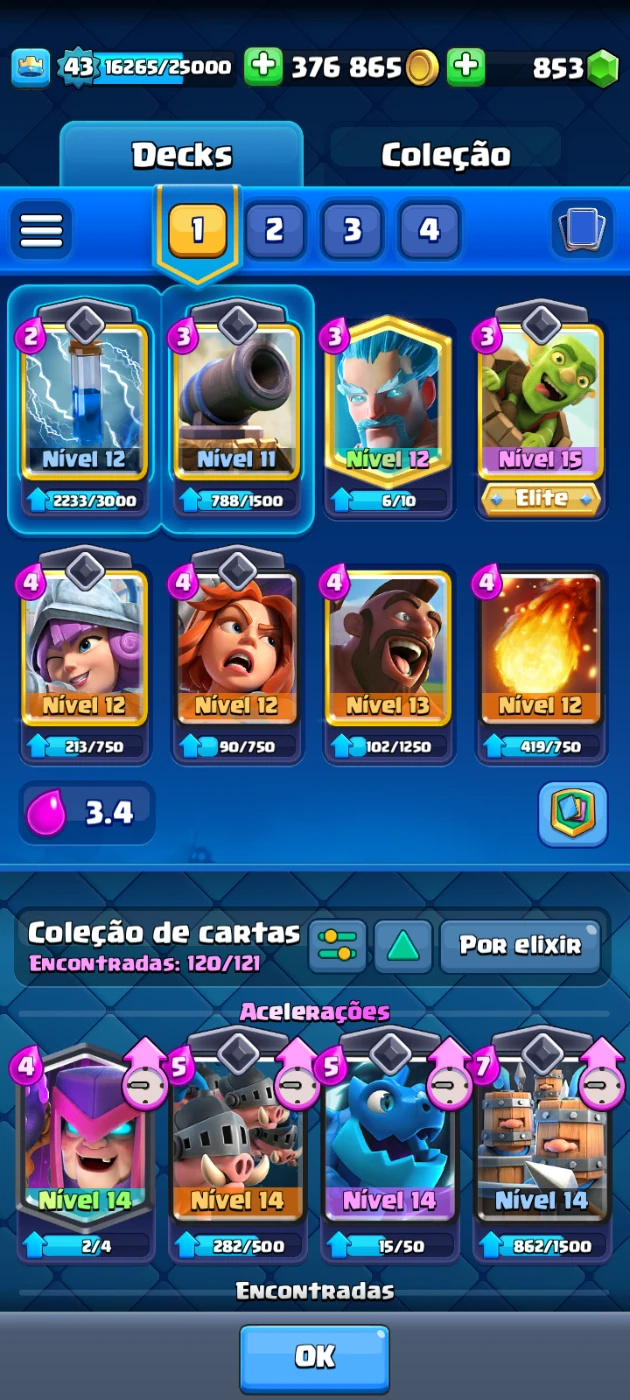Open the Ice Wizard card Nível 12
This screenshot has height=1400, width=630.
389,400
